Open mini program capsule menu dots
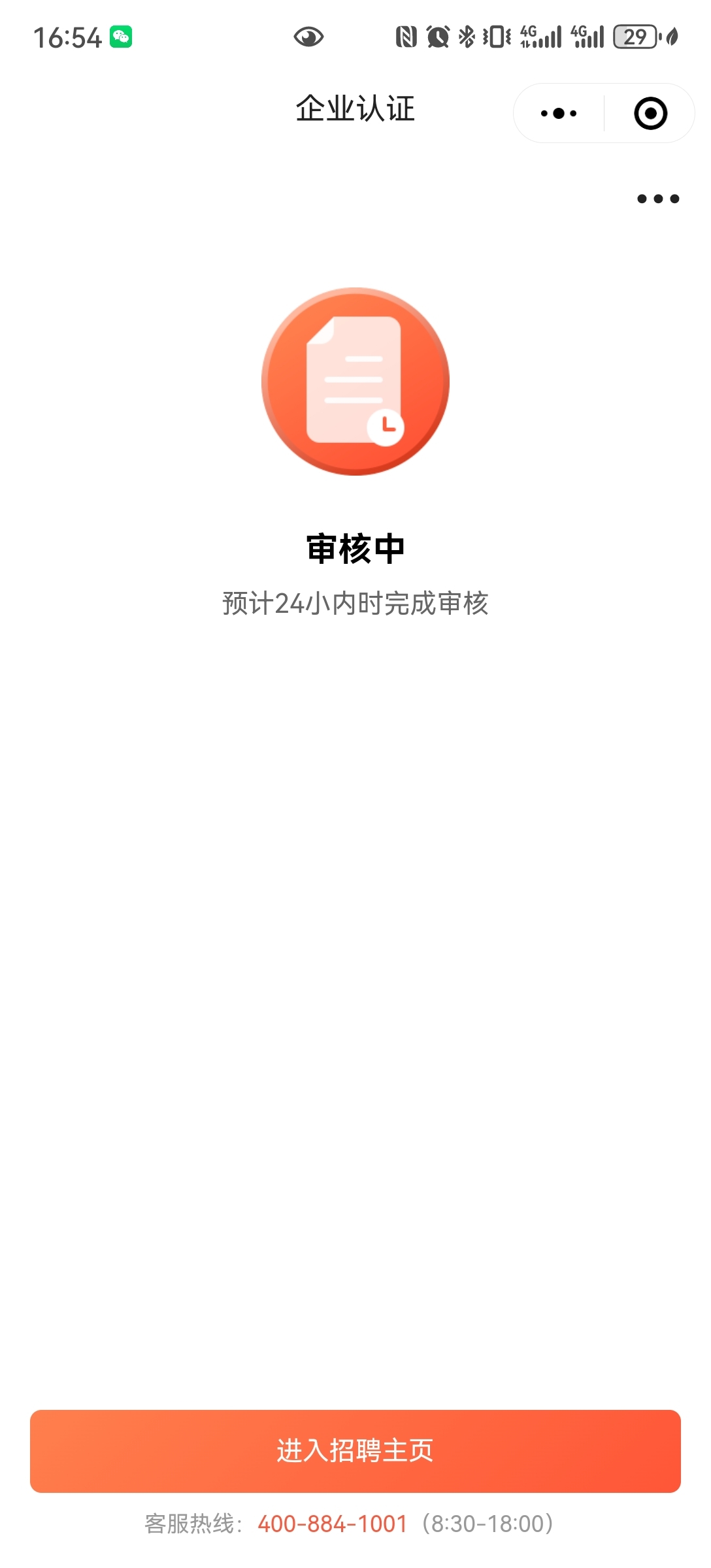The width and height of the screenshot is (711, 1568). tap(559, 114)
